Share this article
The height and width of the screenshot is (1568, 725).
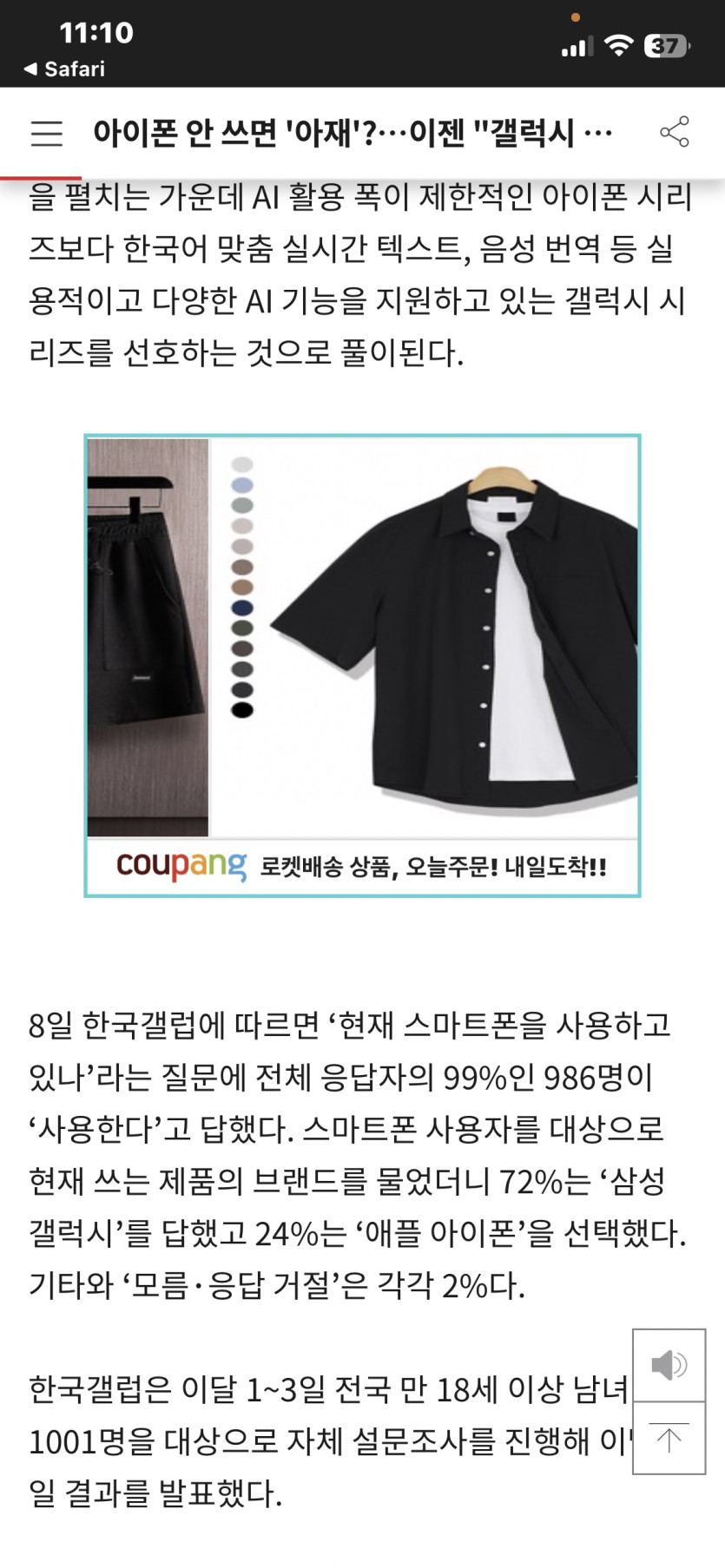pos(675,132)
